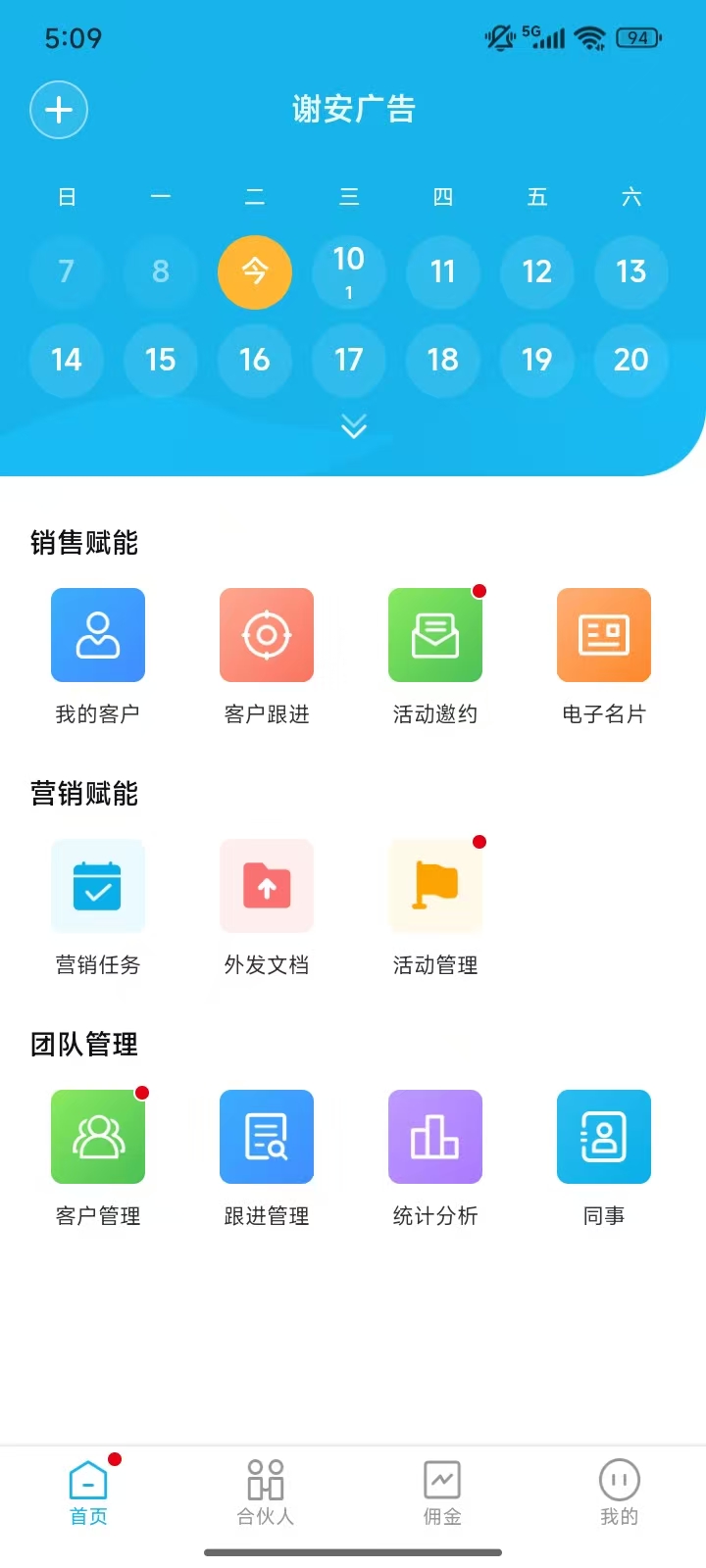
Task: Select date 10 showing an event marker
Action: (349, 272)
